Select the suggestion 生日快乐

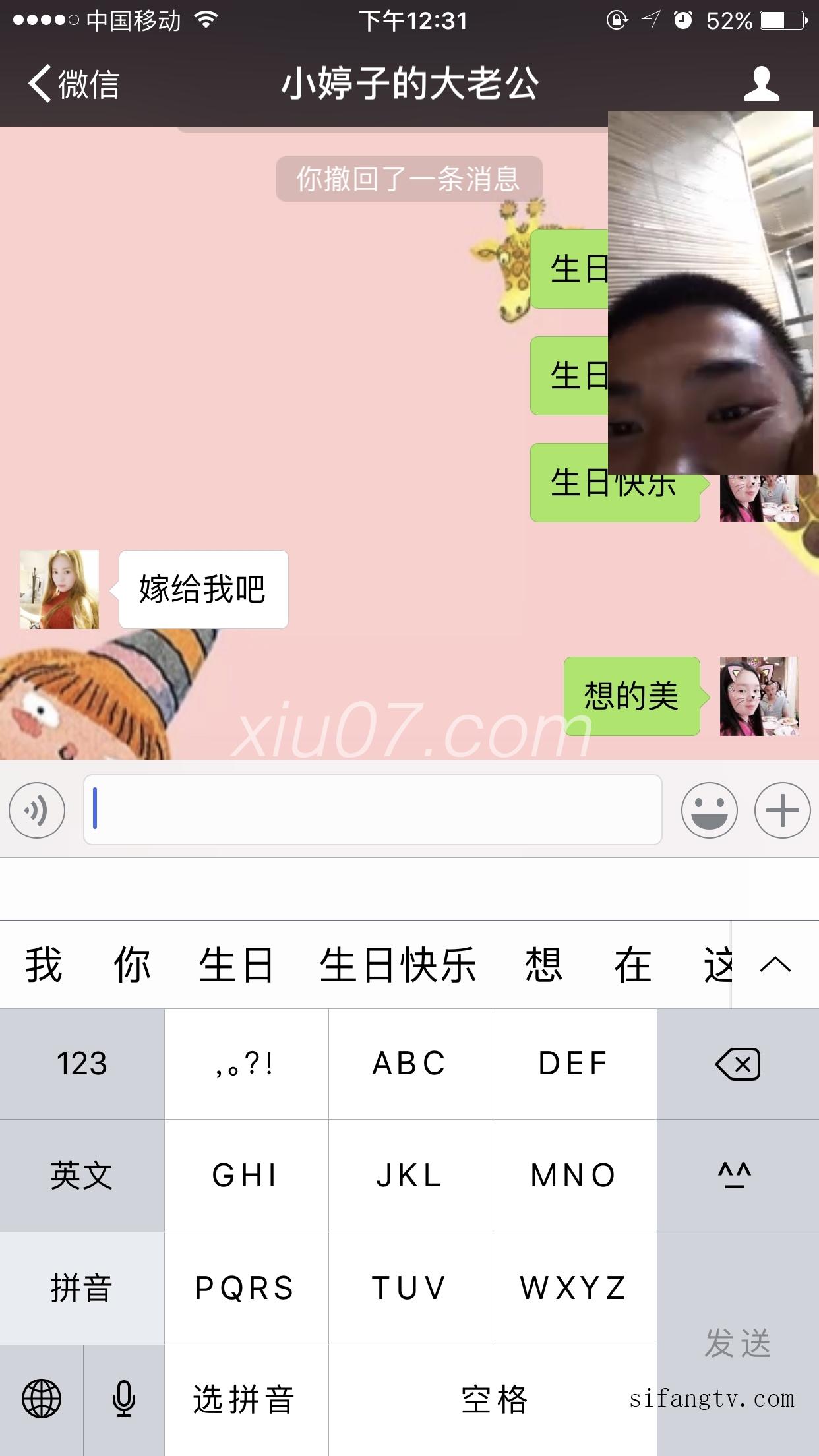coord(398,965)
